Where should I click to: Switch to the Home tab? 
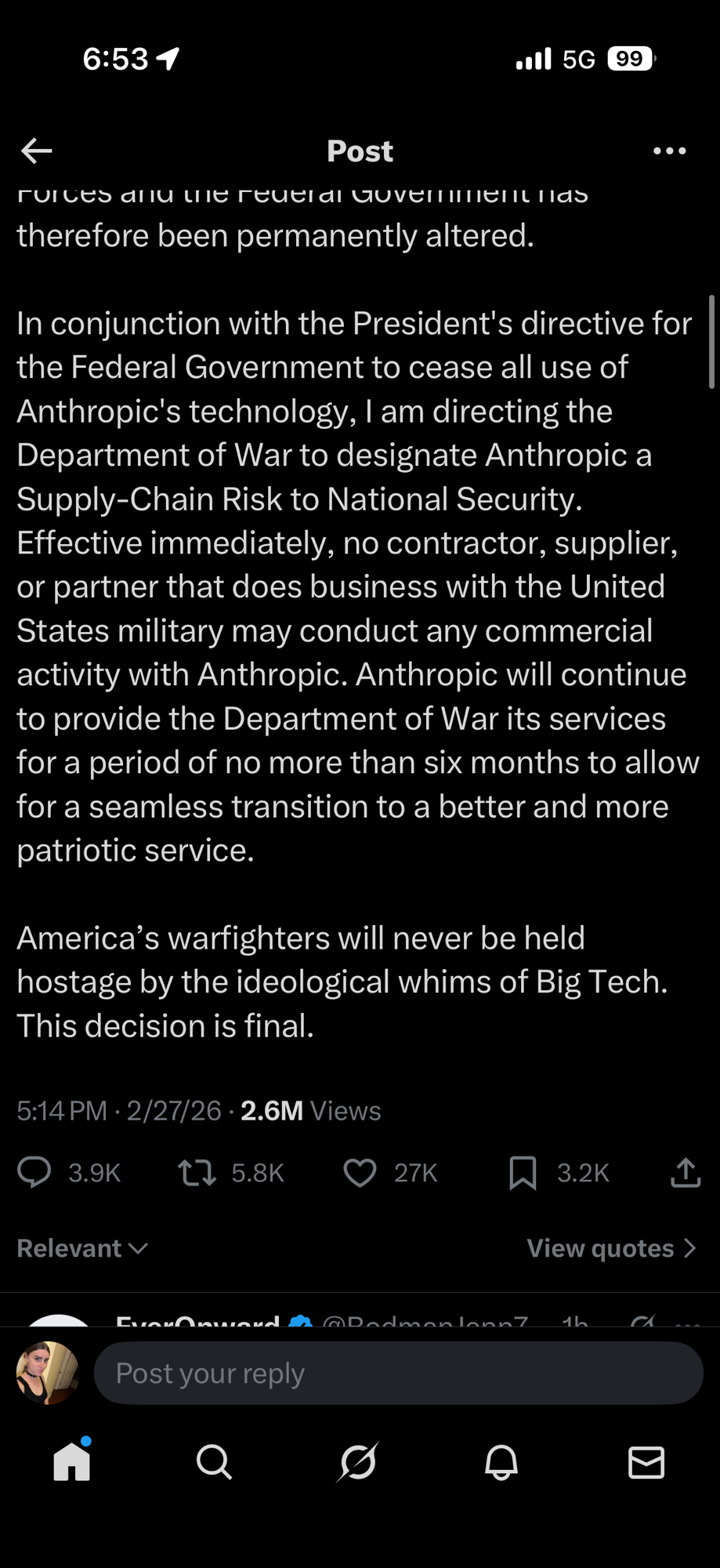point(72,1462)
